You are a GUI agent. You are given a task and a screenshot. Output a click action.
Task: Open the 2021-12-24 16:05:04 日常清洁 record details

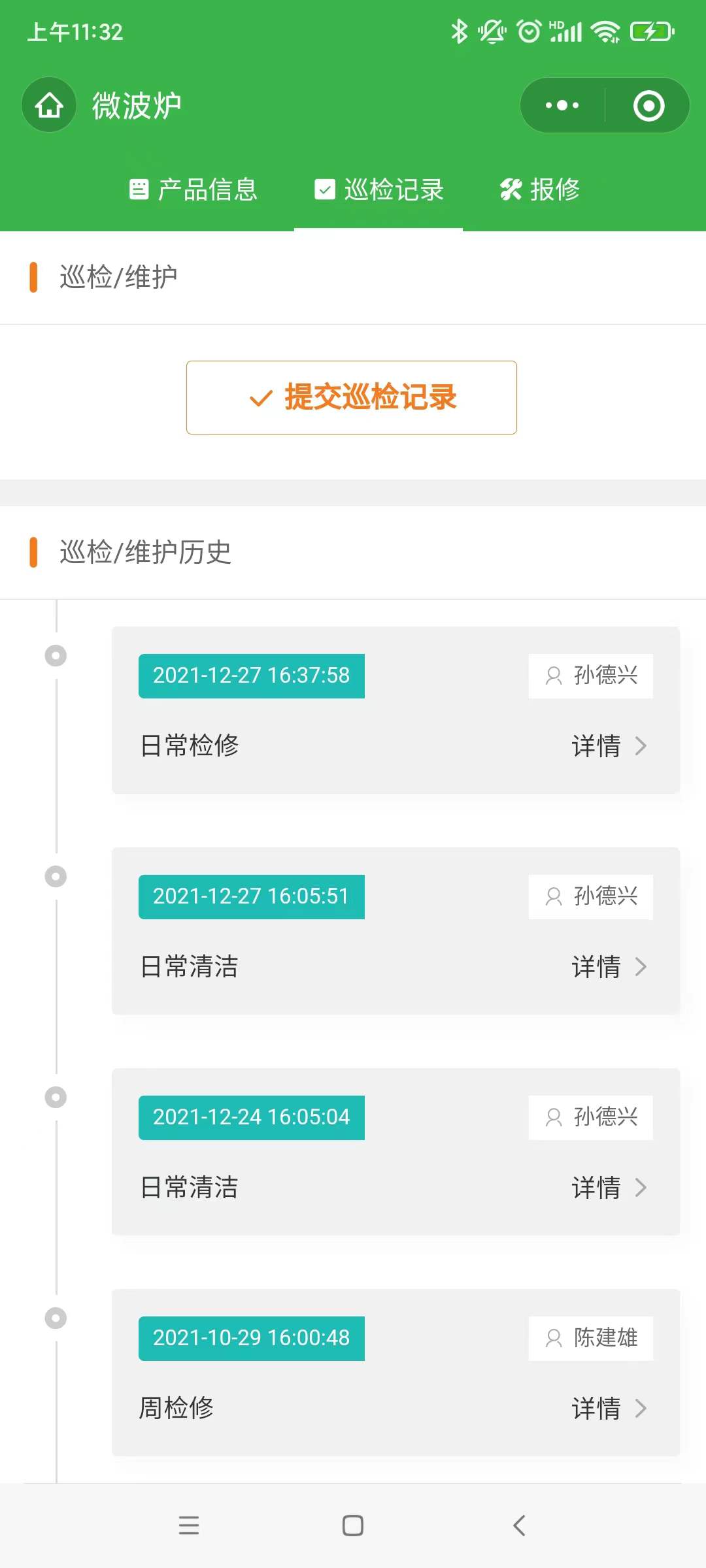coord(609,1187)
